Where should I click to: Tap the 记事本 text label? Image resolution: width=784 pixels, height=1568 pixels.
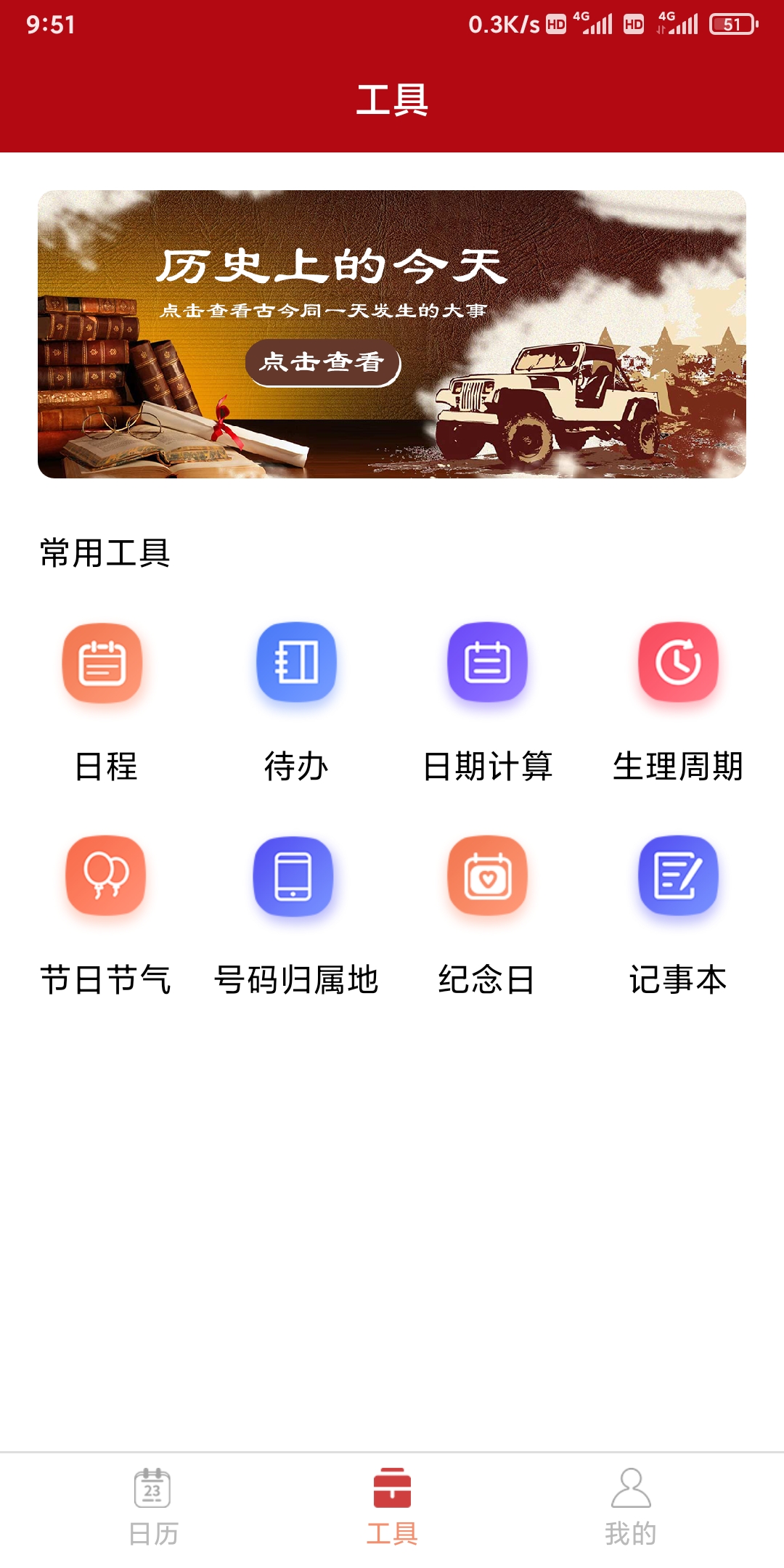click(x=679, y=979)
